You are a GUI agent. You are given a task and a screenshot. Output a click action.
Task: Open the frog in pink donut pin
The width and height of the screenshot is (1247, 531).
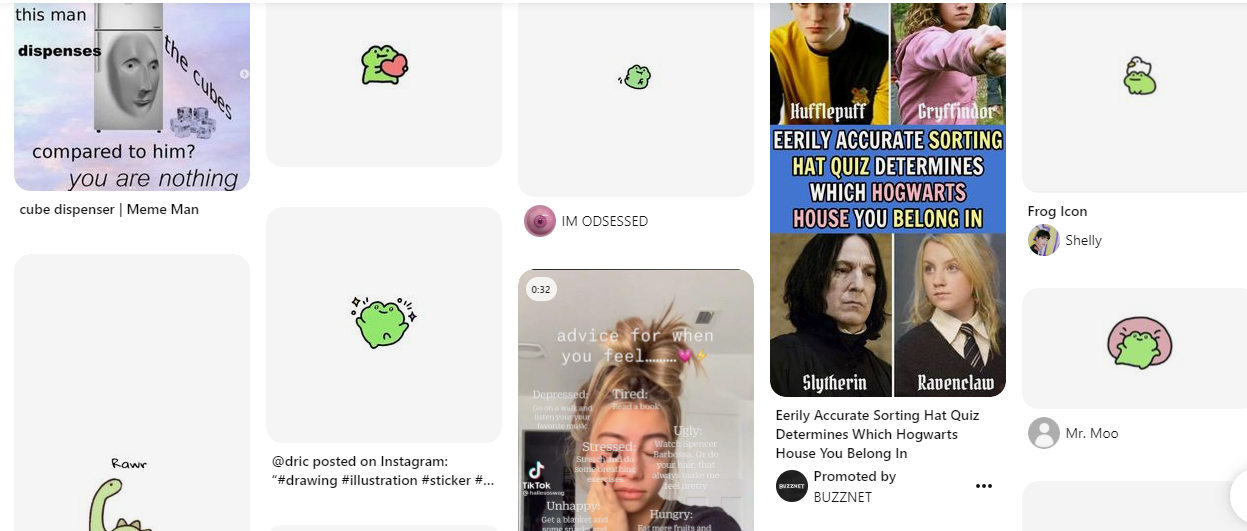point(1138,346)
